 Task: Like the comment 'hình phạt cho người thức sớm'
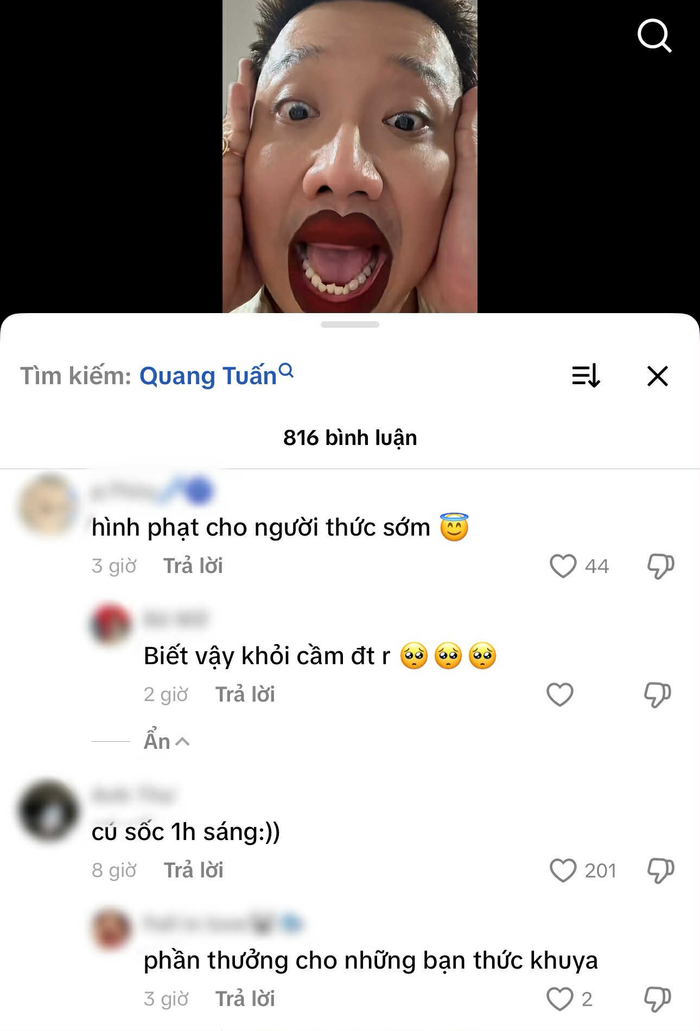tap(563, 566)
